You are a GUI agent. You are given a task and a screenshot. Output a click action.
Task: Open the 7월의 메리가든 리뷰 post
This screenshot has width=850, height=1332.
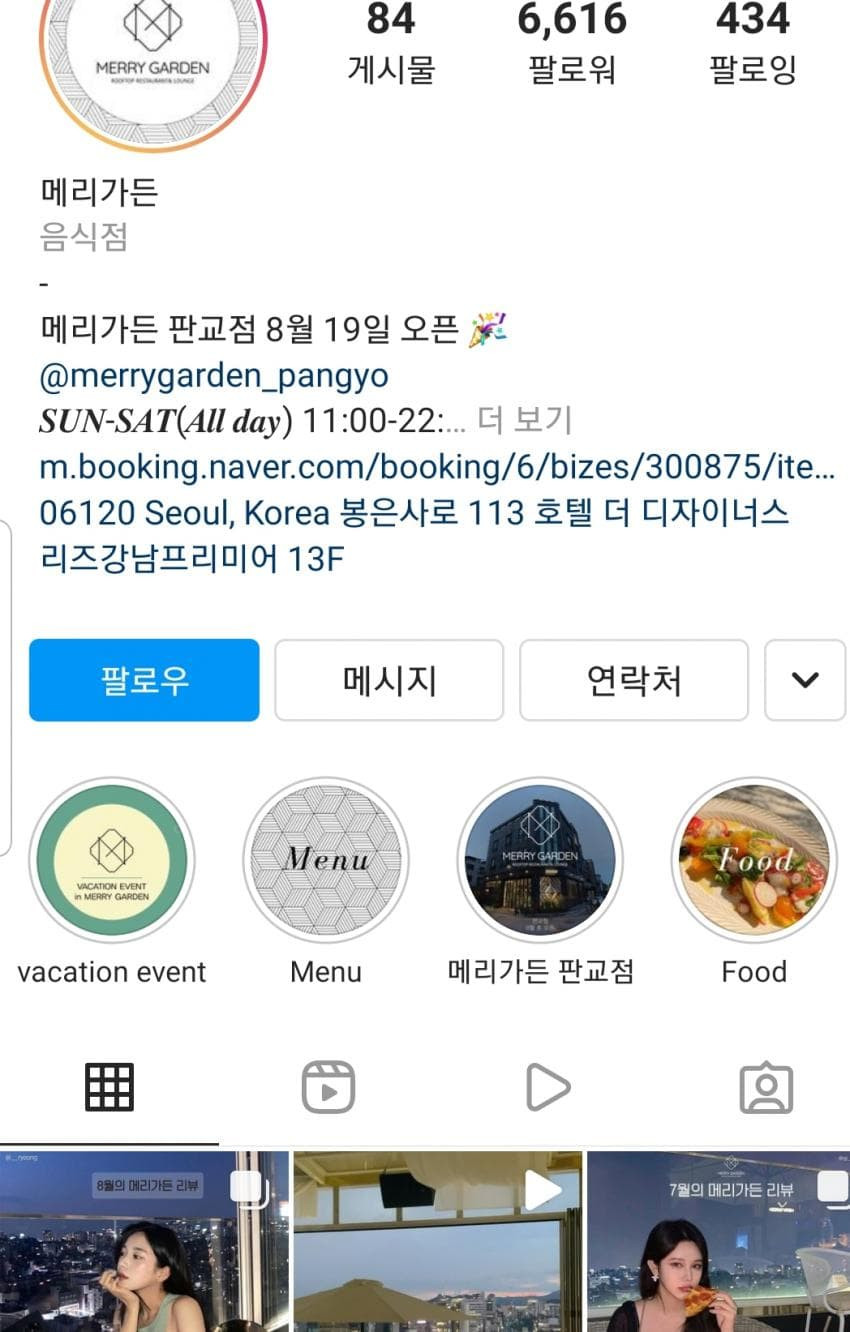click(718, 1242)
